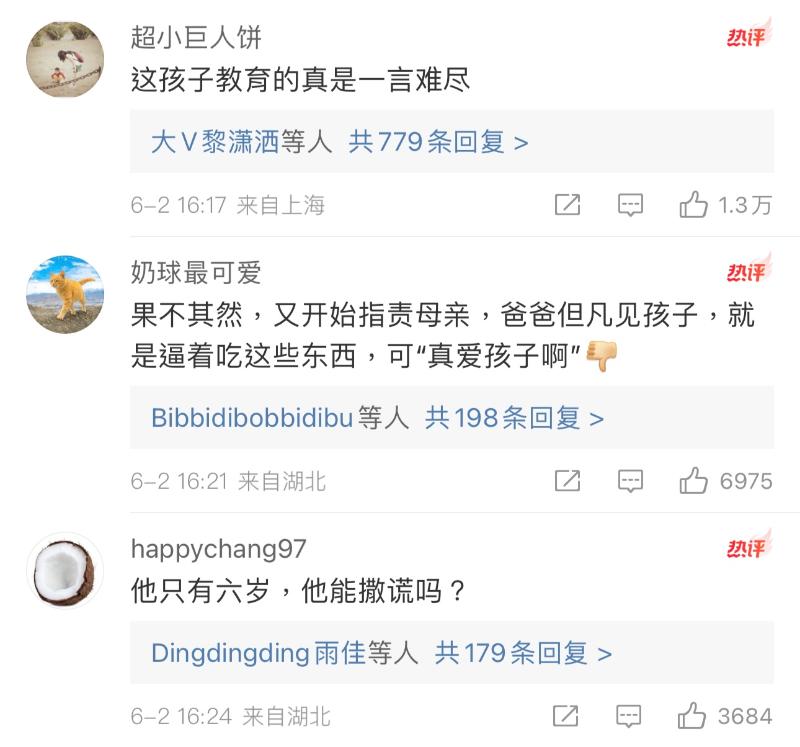Image resolution: width=800 pixels, height=747 pixels.
Task: Like 超小巨人饼's comment with 1.3万 likes
Action: click(694, 205)
